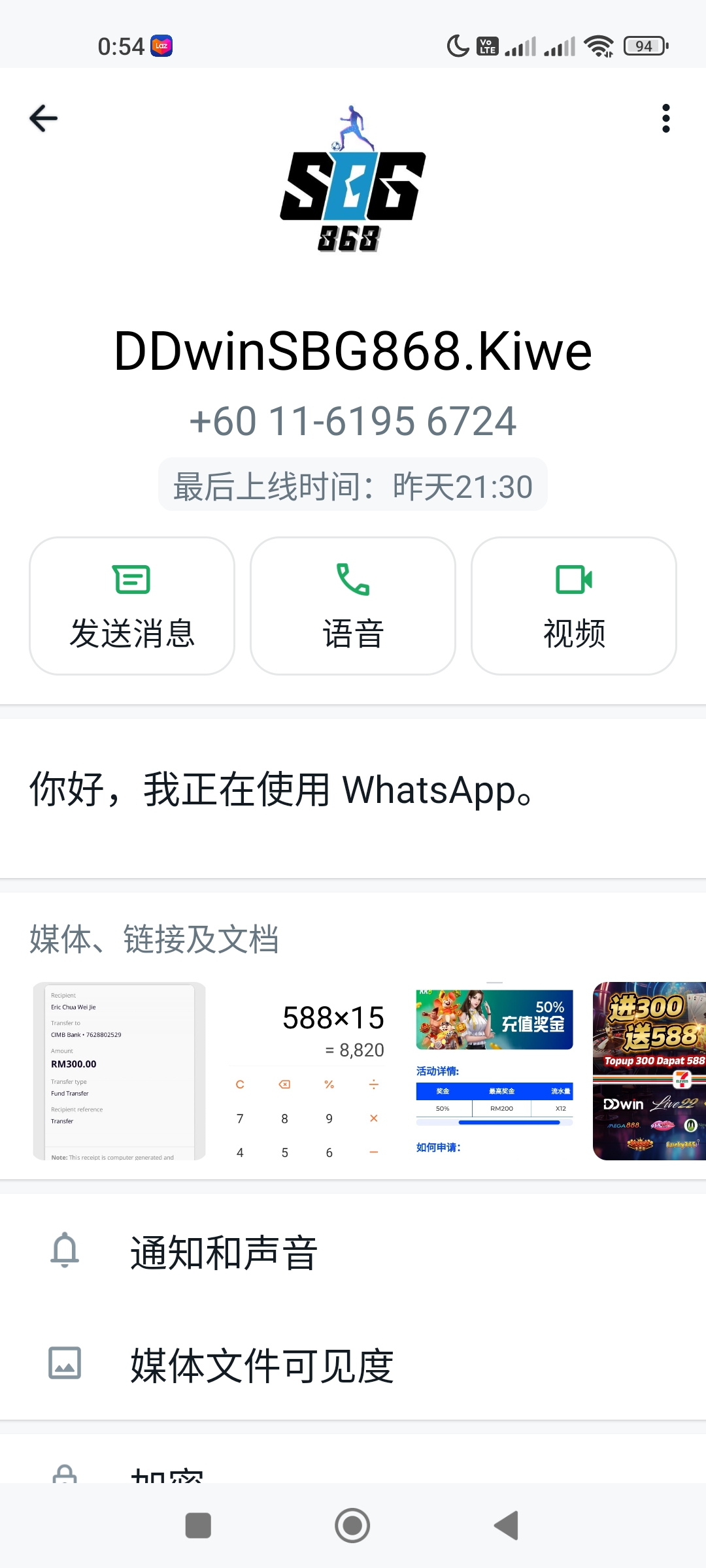Viewport: 706px width, 1568px height.
Task: Start a voice call via 语音
Action: (x=353, y=606)
